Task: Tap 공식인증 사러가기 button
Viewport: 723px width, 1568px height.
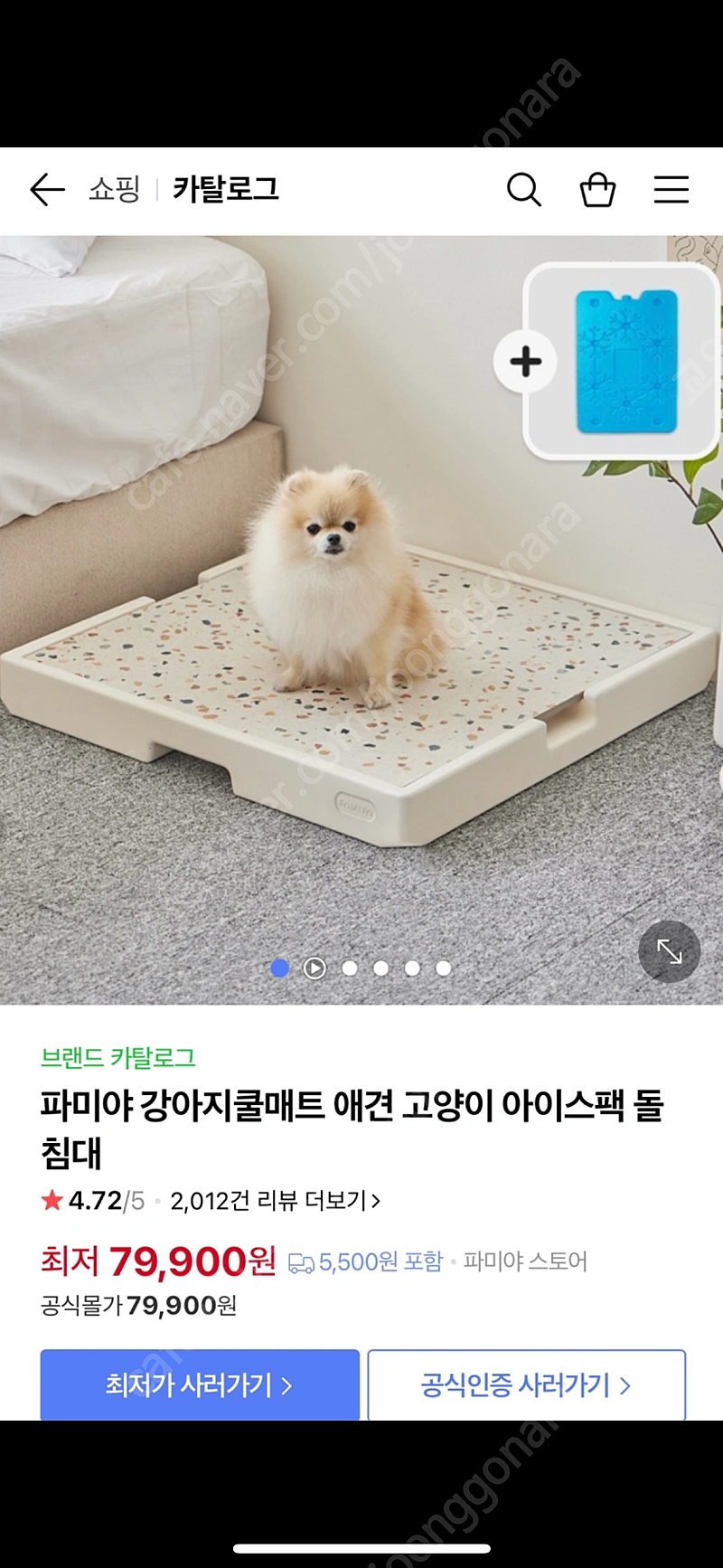Action: [526, 1384]
